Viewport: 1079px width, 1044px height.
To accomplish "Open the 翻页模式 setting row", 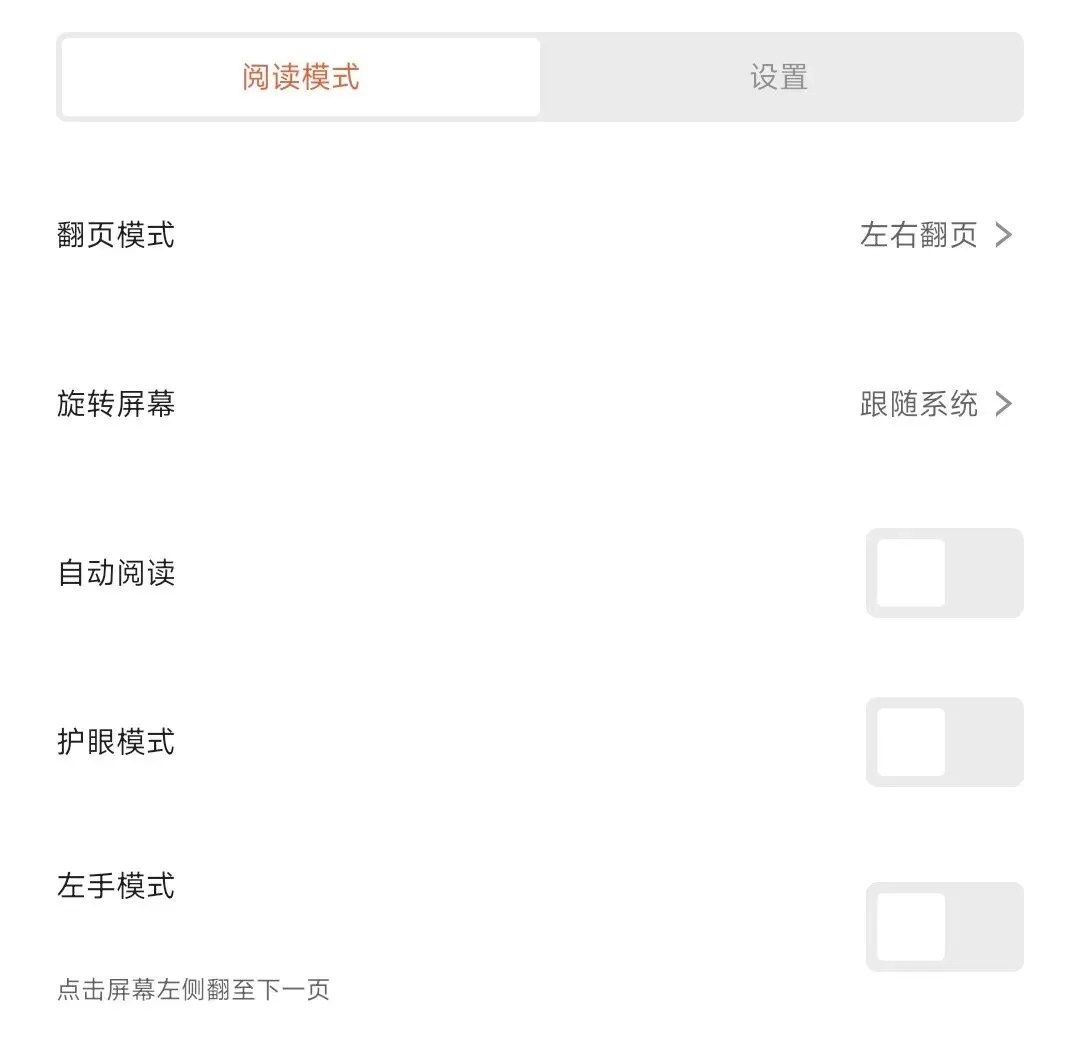I will click(540, 235).
